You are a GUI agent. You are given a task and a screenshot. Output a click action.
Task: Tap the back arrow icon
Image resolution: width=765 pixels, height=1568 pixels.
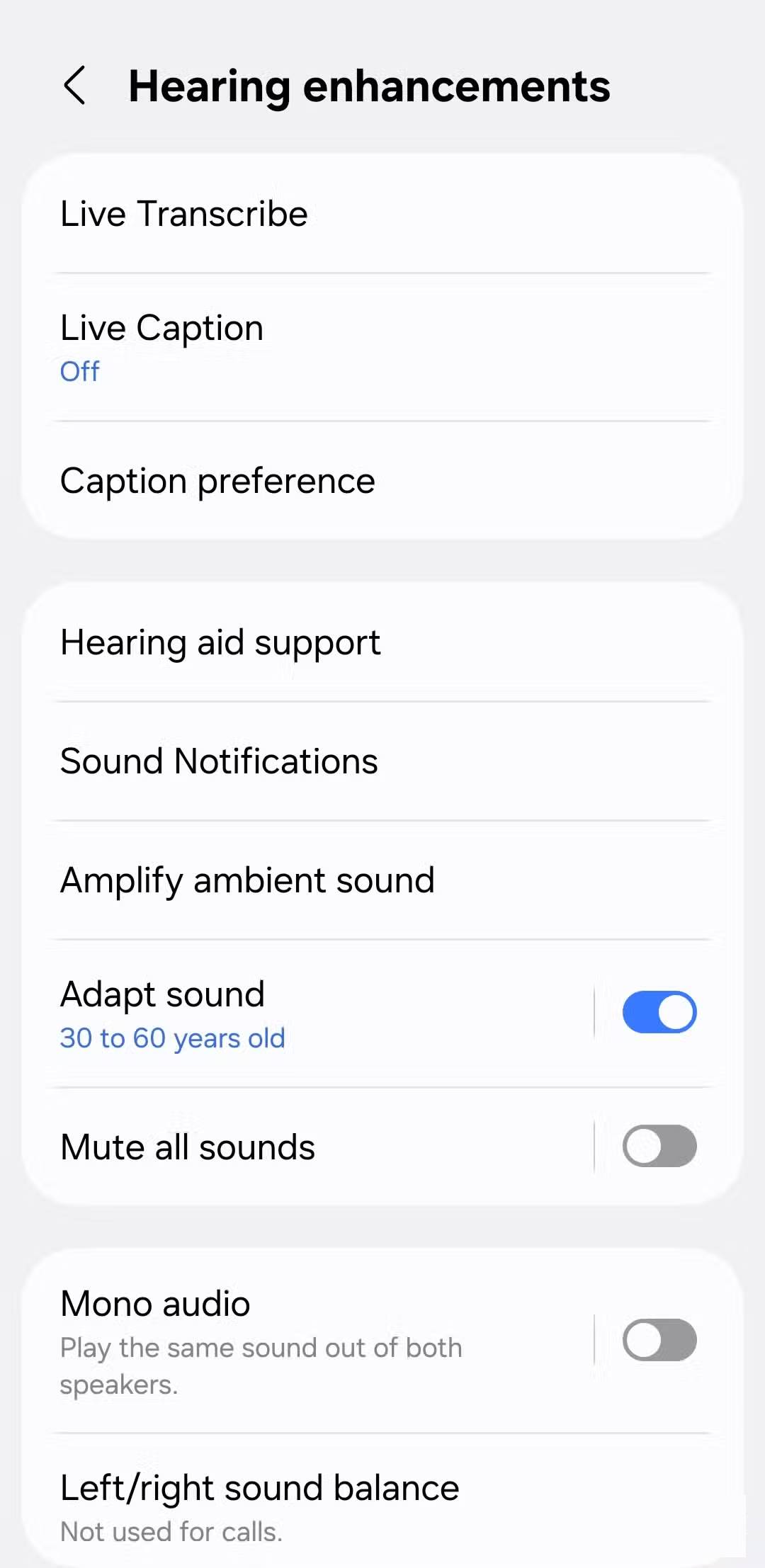(76, 86)
